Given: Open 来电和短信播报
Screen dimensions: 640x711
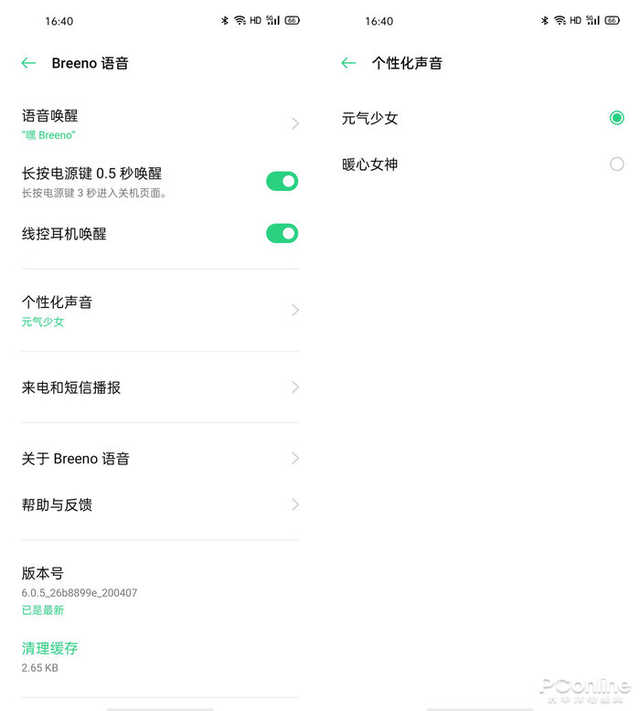Looking at the screenshot, I should pos(160,387).
